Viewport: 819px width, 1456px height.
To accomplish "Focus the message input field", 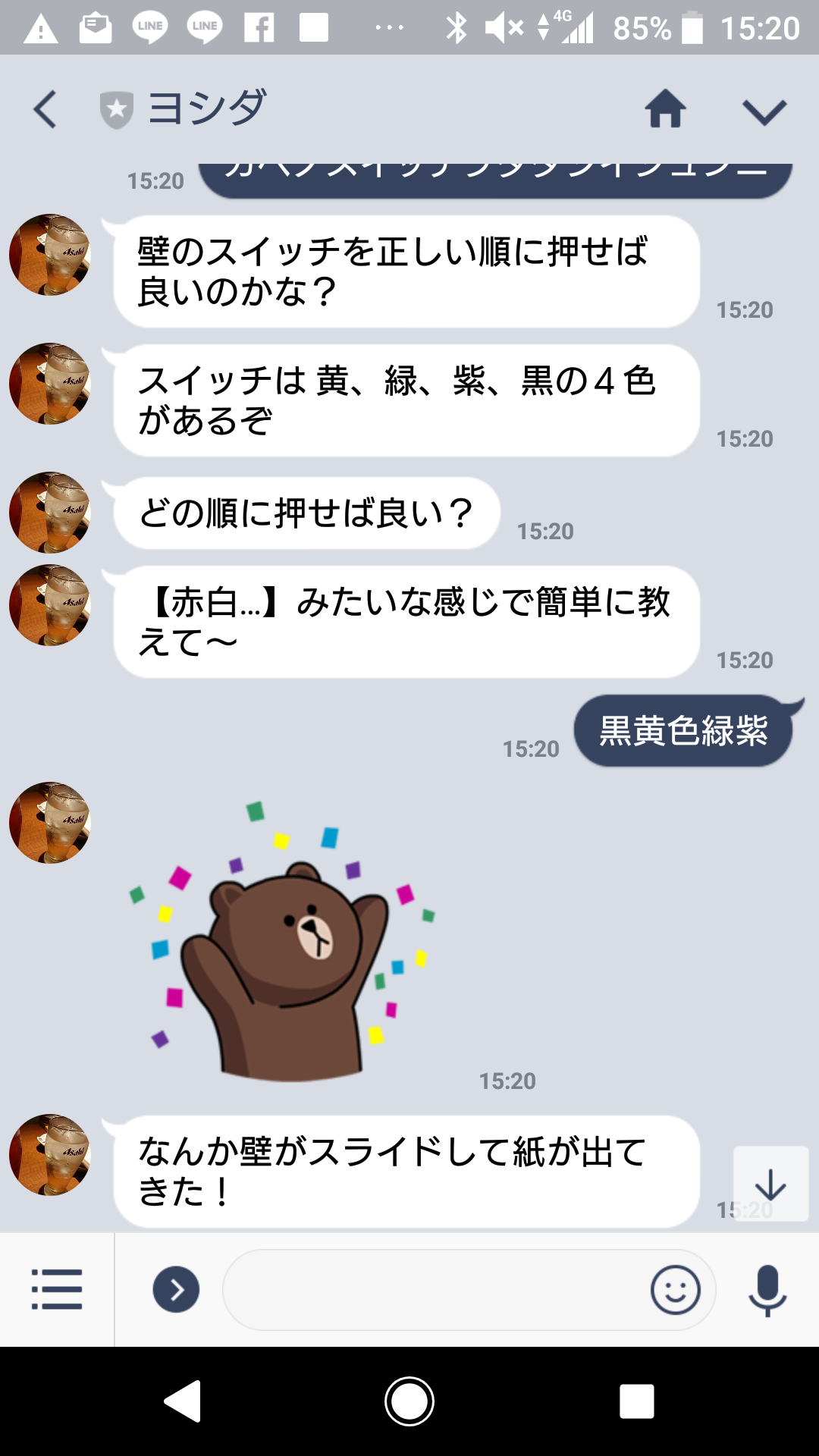I will (x=432, y=1289).
